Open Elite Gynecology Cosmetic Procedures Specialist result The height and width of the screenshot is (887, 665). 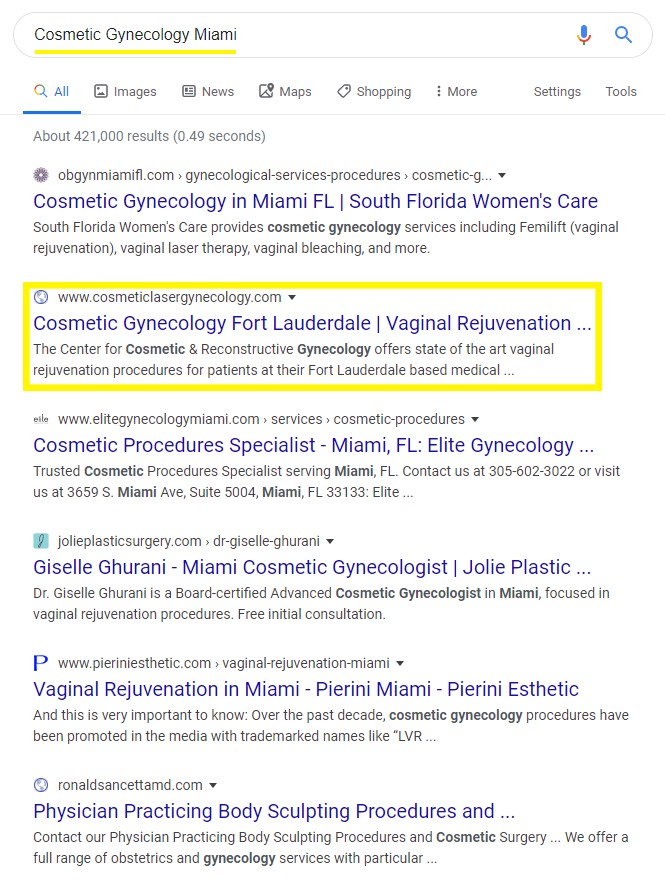313,445
